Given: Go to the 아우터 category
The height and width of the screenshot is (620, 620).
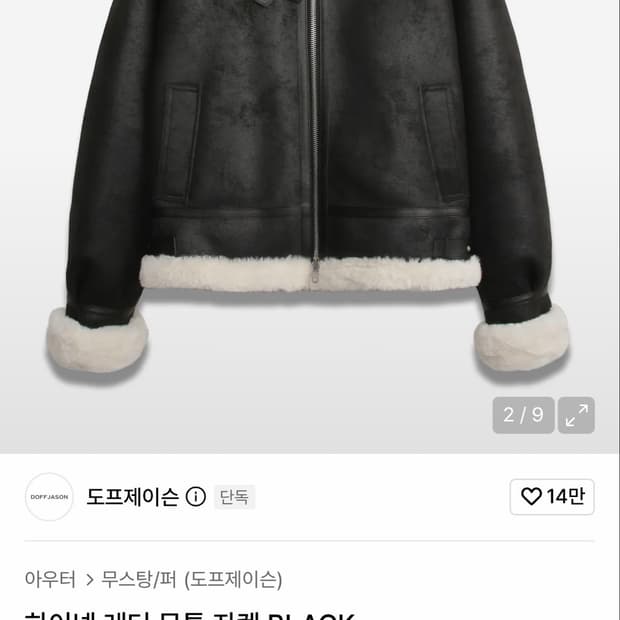Looking at the screenshot, I should click(x=50, y=579).
